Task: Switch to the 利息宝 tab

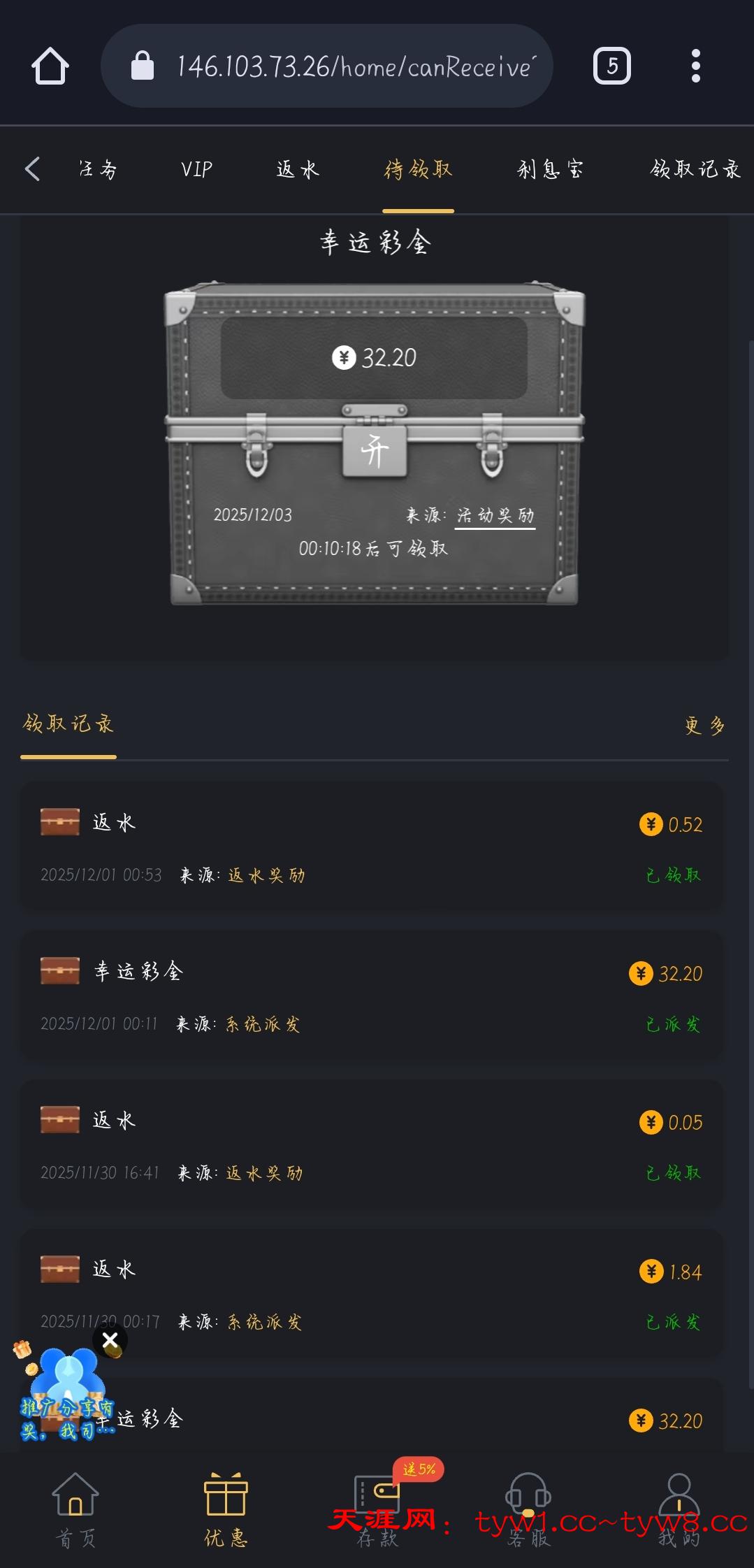Action: [x=550, y=169]
